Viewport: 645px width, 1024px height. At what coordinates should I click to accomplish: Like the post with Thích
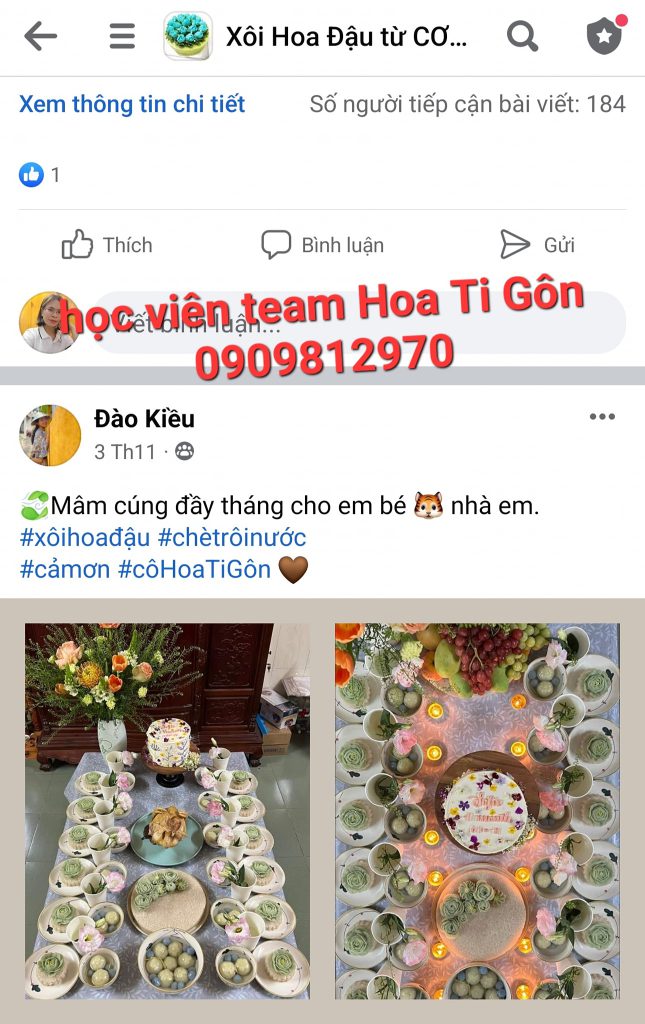click(108, 245)
